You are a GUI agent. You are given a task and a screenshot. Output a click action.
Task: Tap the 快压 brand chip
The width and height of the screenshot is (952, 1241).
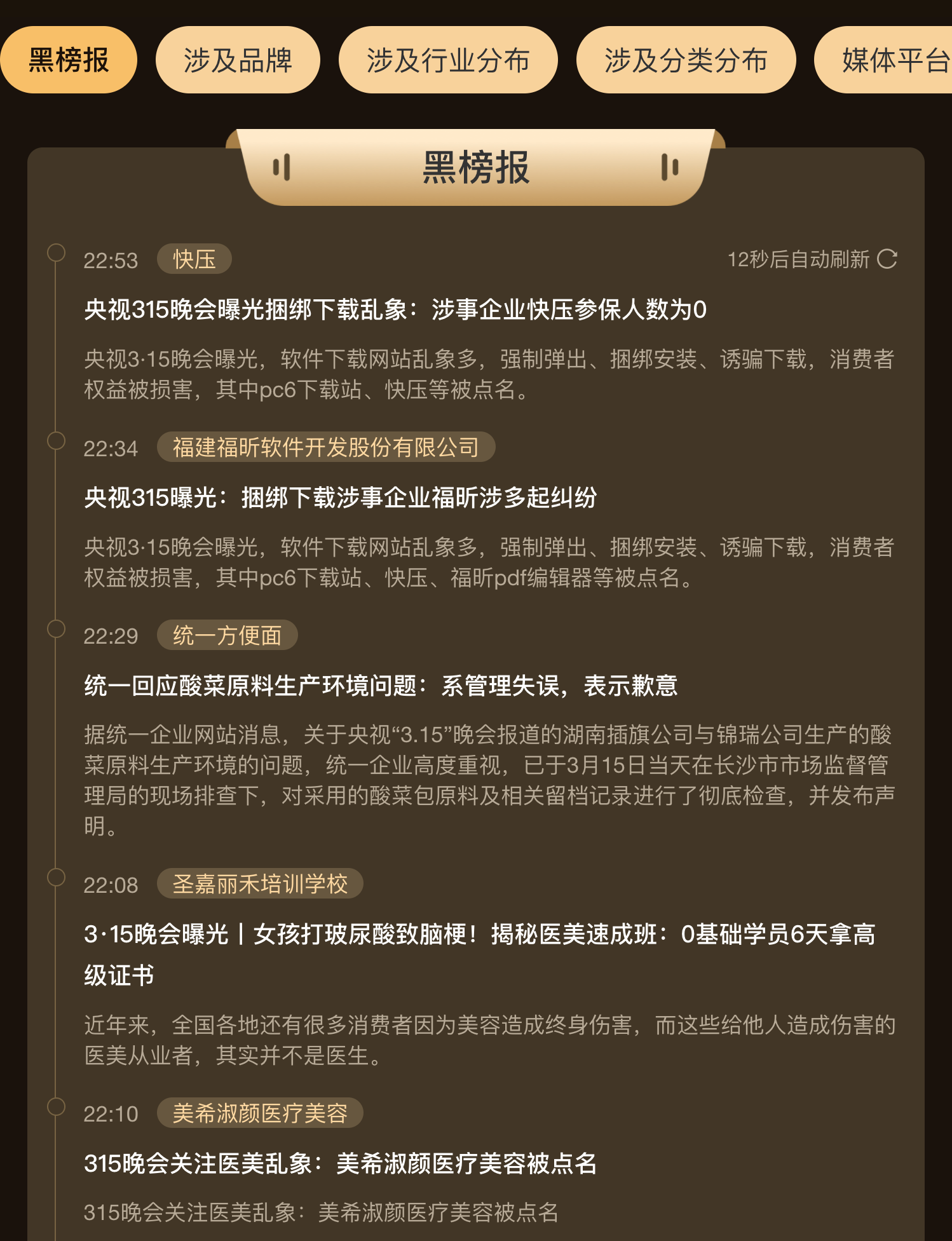[194, 259]
